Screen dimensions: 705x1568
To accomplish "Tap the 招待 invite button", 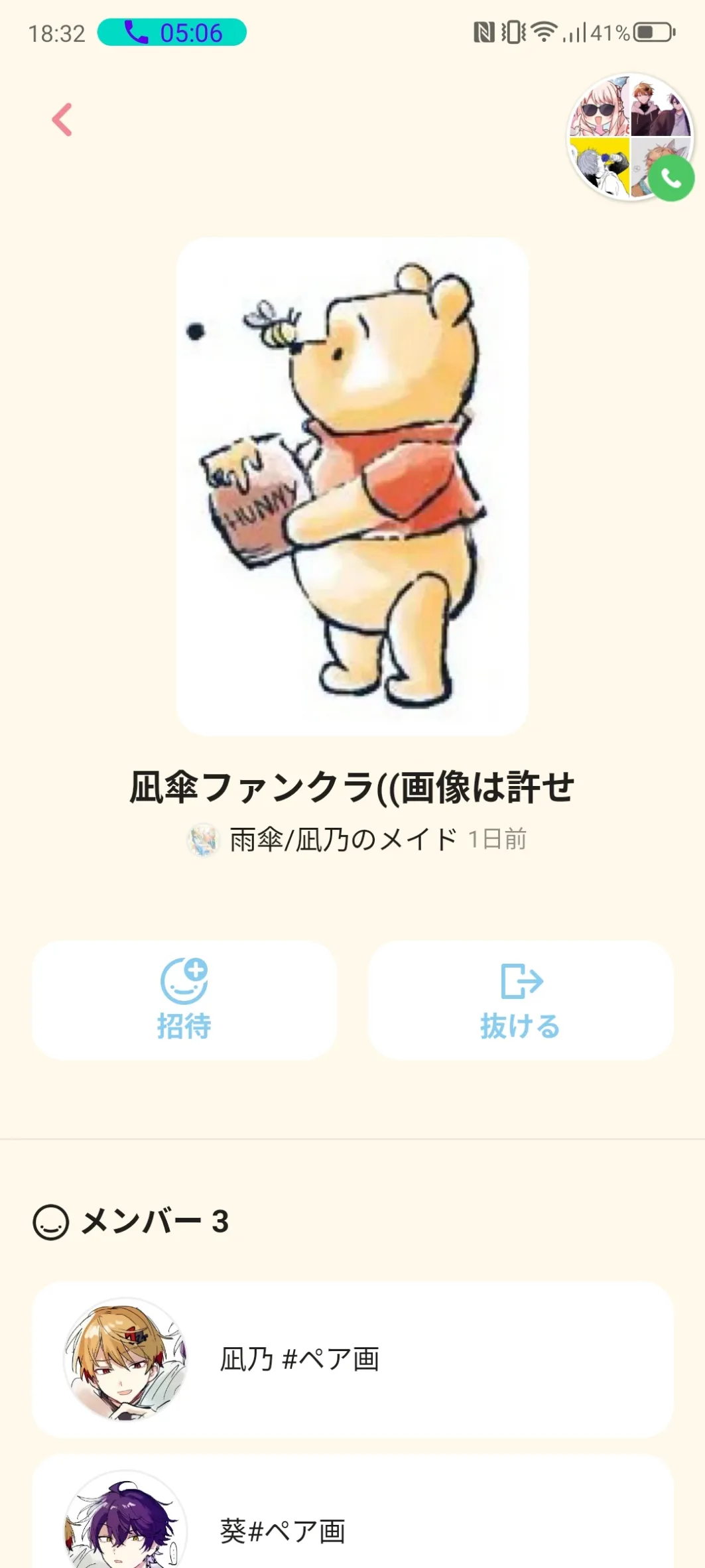I will (184, 999).
